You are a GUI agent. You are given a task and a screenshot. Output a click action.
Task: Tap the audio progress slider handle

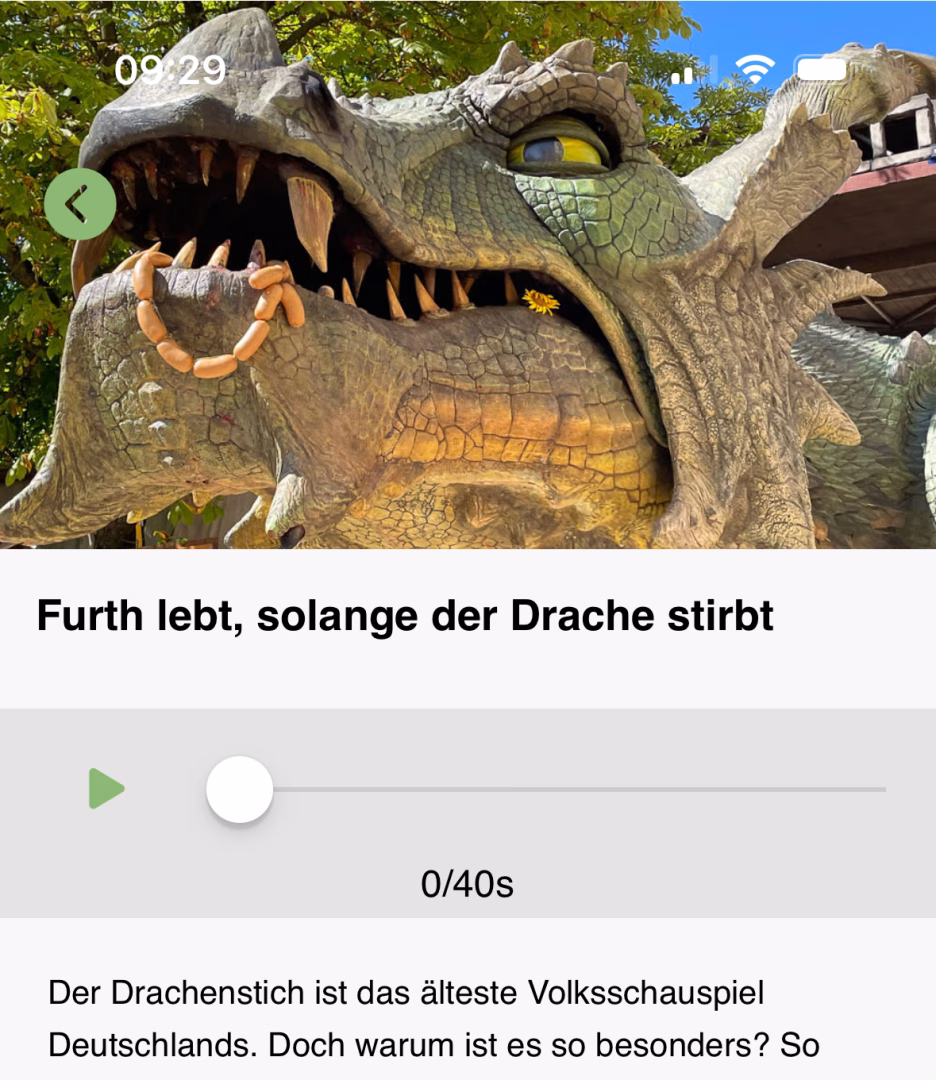pos(240,790)
